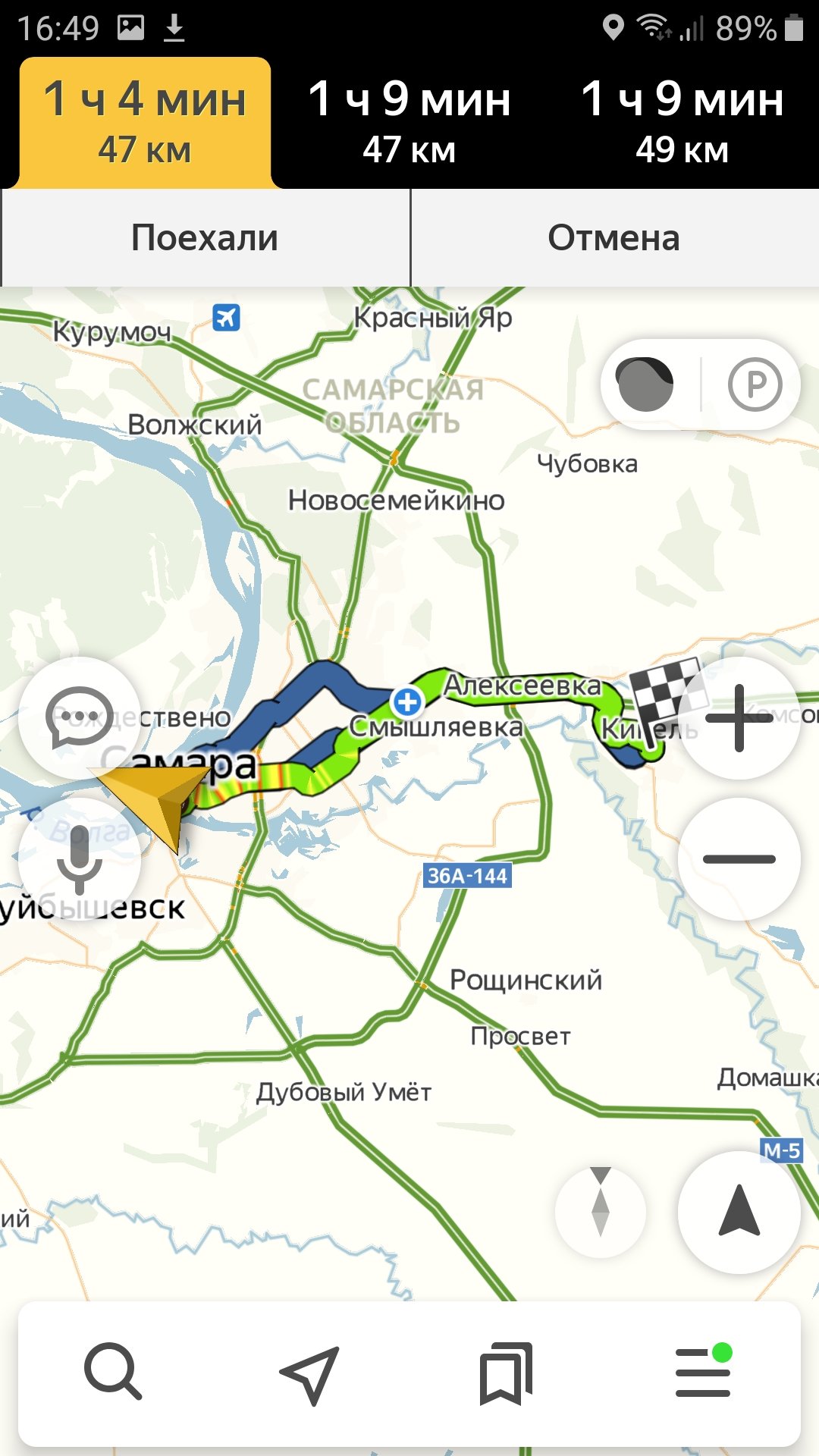Start navigation with Поехали

206,237
